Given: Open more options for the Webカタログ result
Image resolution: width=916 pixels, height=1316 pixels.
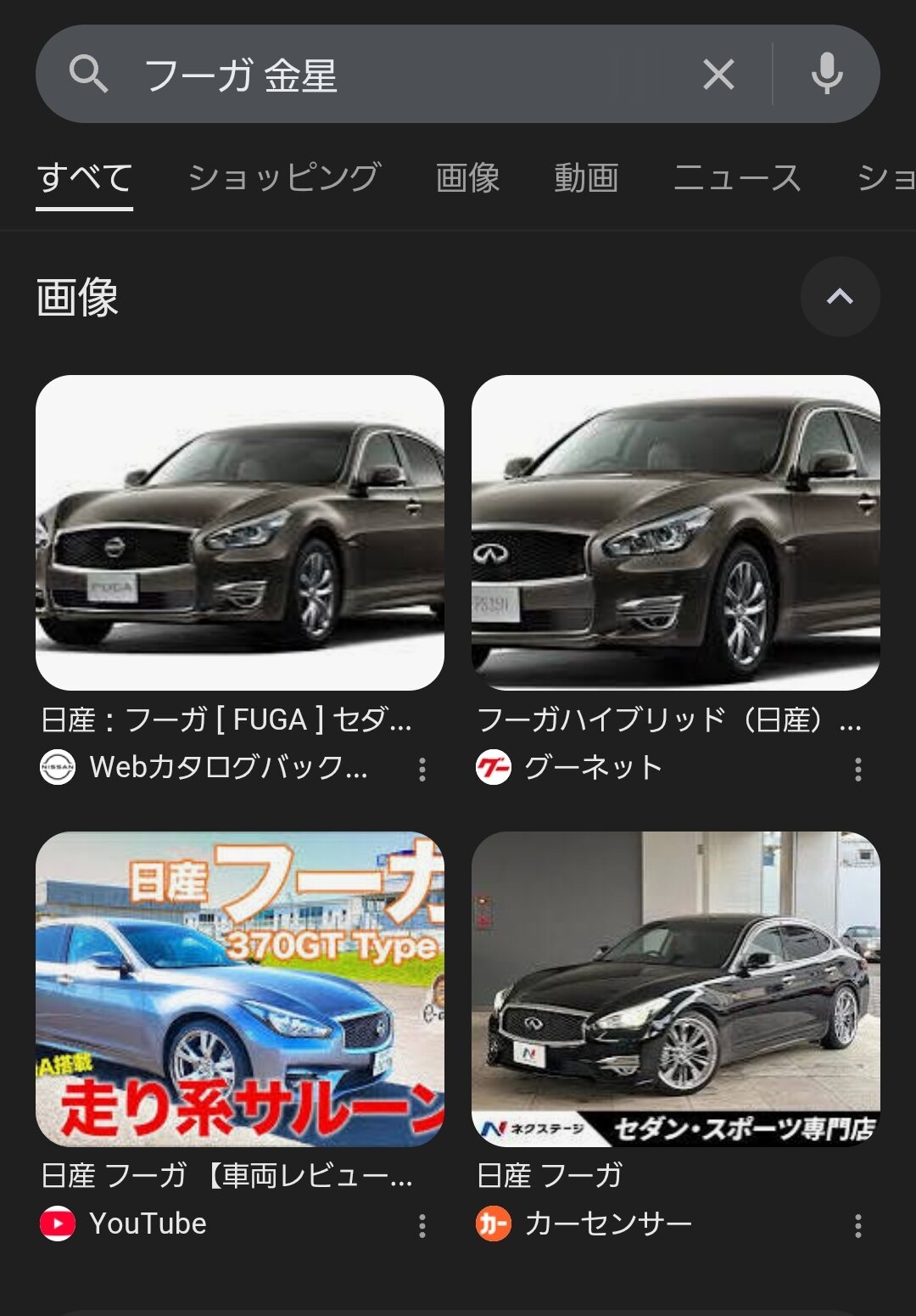Looking at the screenshot, I should point(422,769).
